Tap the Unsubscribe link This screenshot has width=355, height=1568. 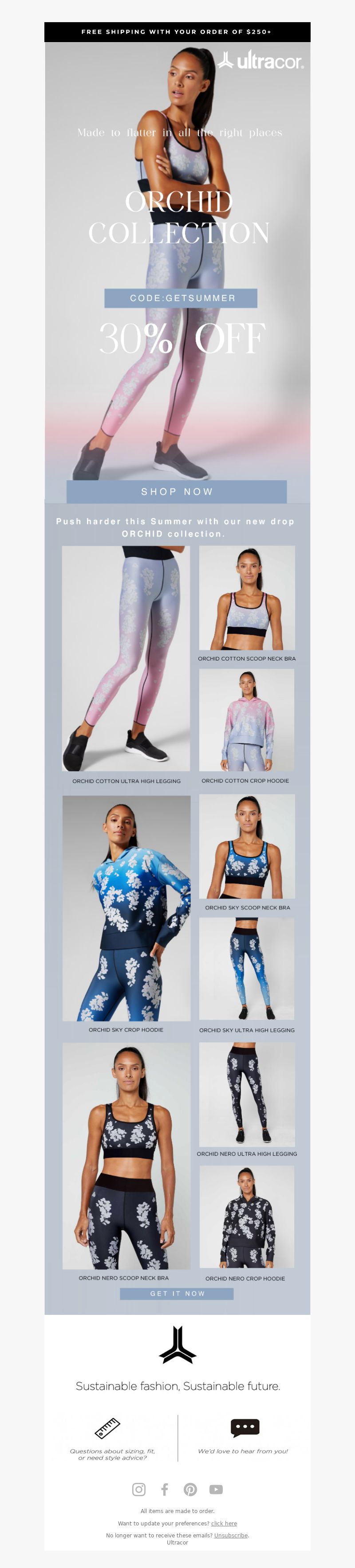(x=231, y=1535)
